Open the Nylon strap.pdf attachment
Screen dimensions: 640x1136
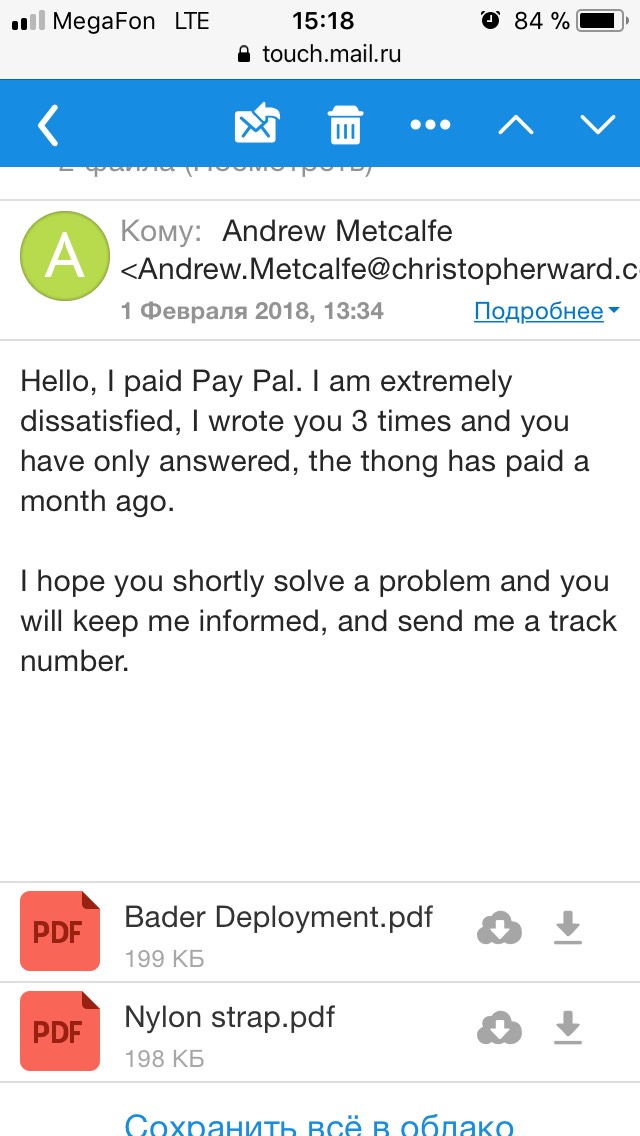click(229, 1018)
